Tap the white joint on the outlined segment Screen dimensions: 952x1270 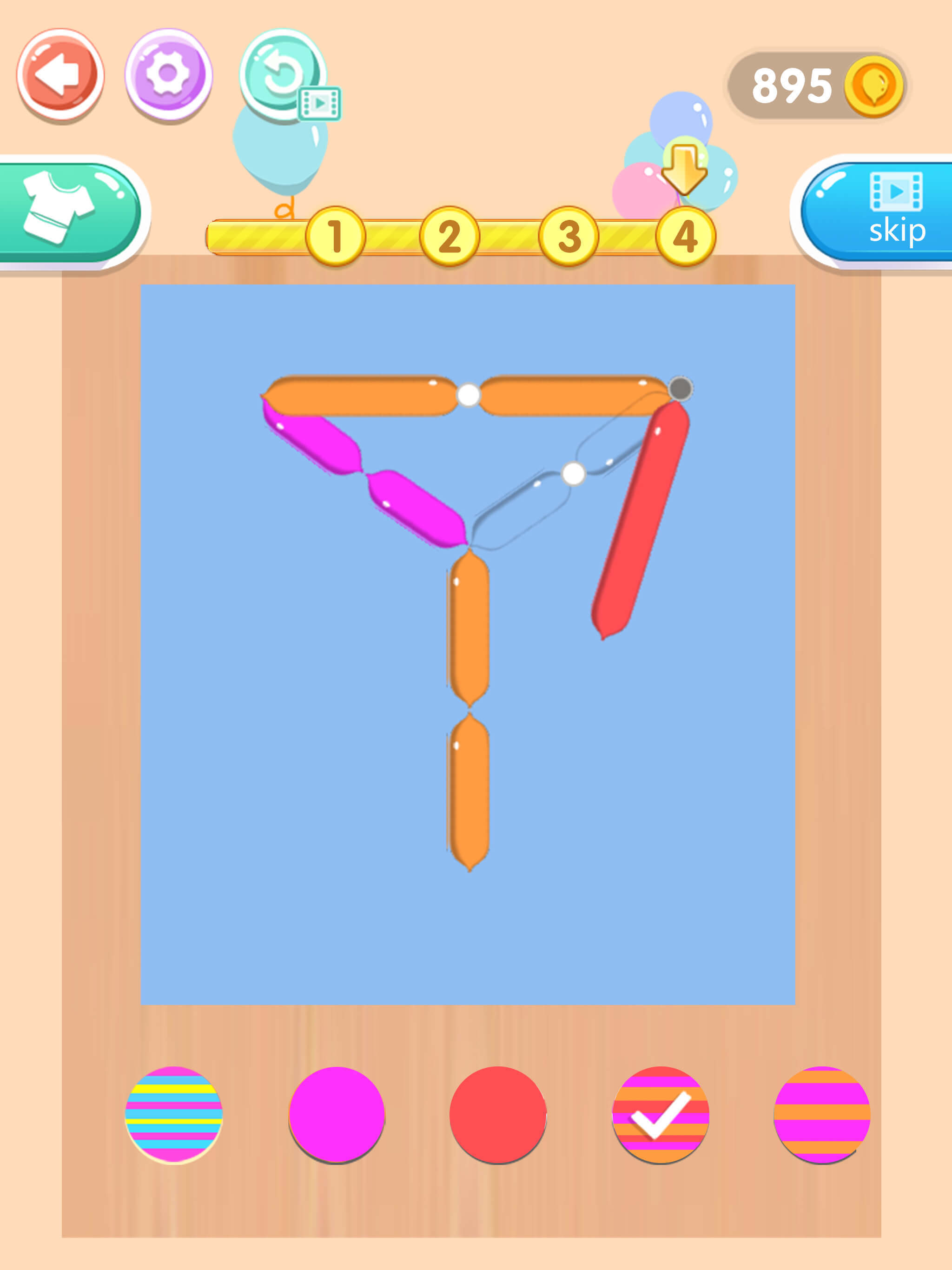coord(573,474)
